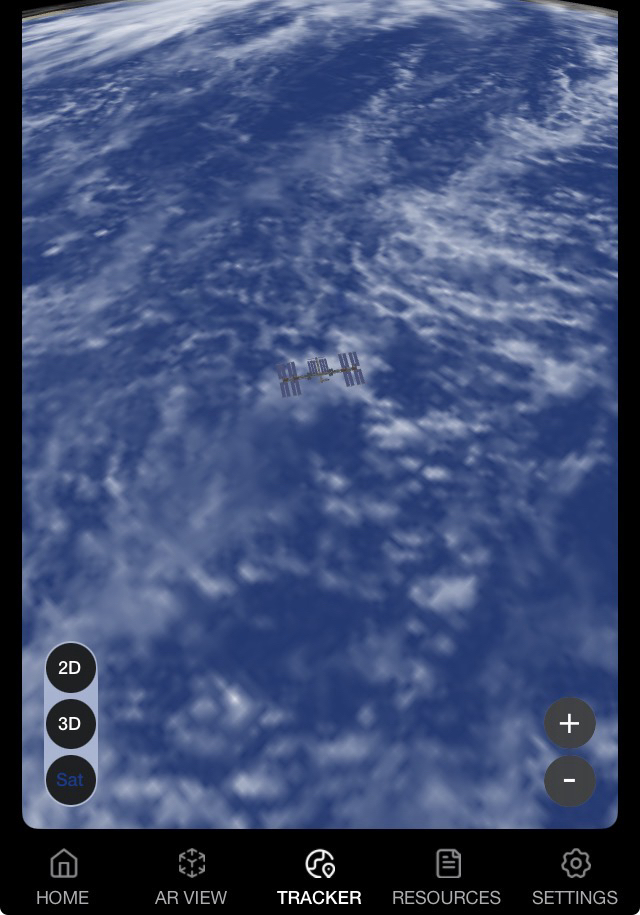Image resolution: width=640 pixels, height=915 pixels.
Task: Open the Resources tab
Action: 447,877
